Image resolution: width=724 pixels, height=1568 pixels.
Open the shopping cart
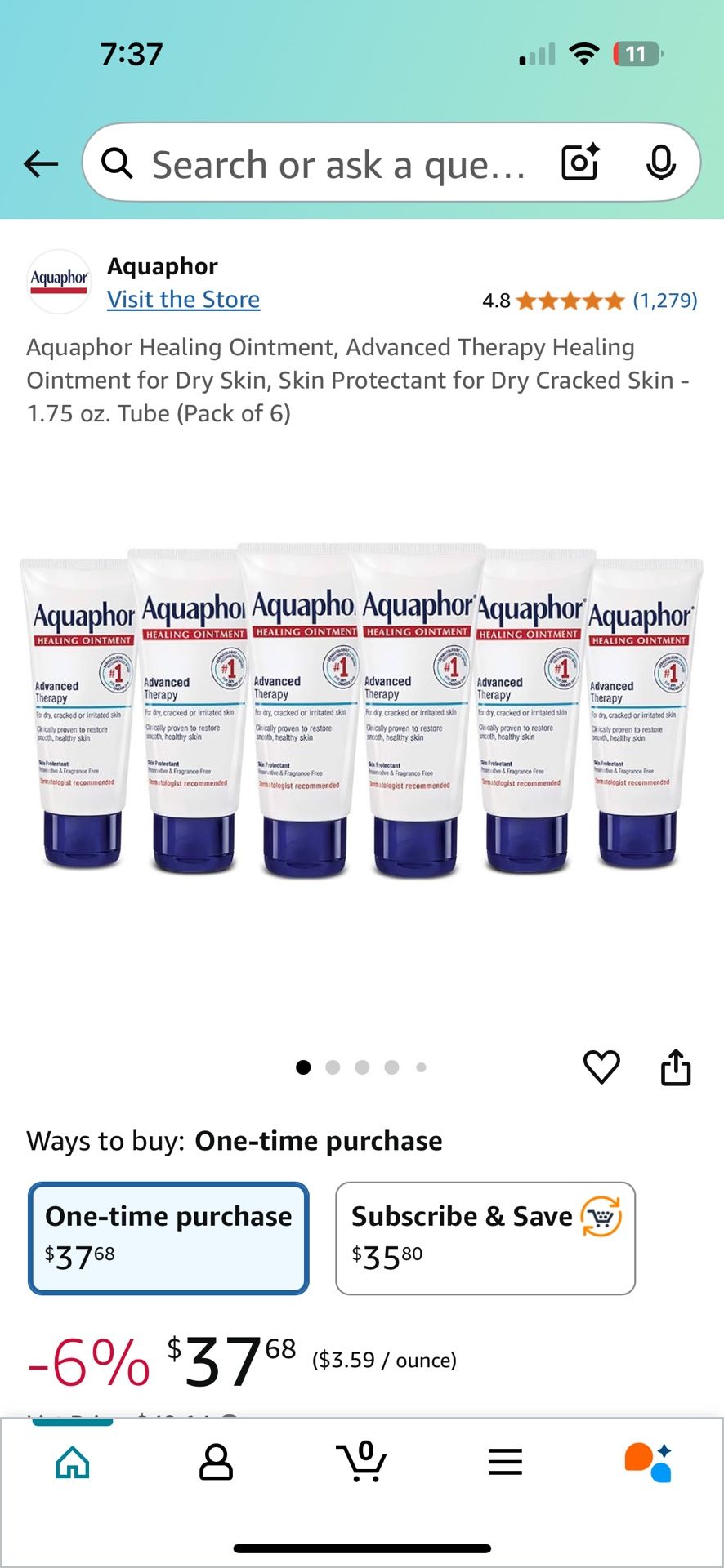coord(361,1460)
